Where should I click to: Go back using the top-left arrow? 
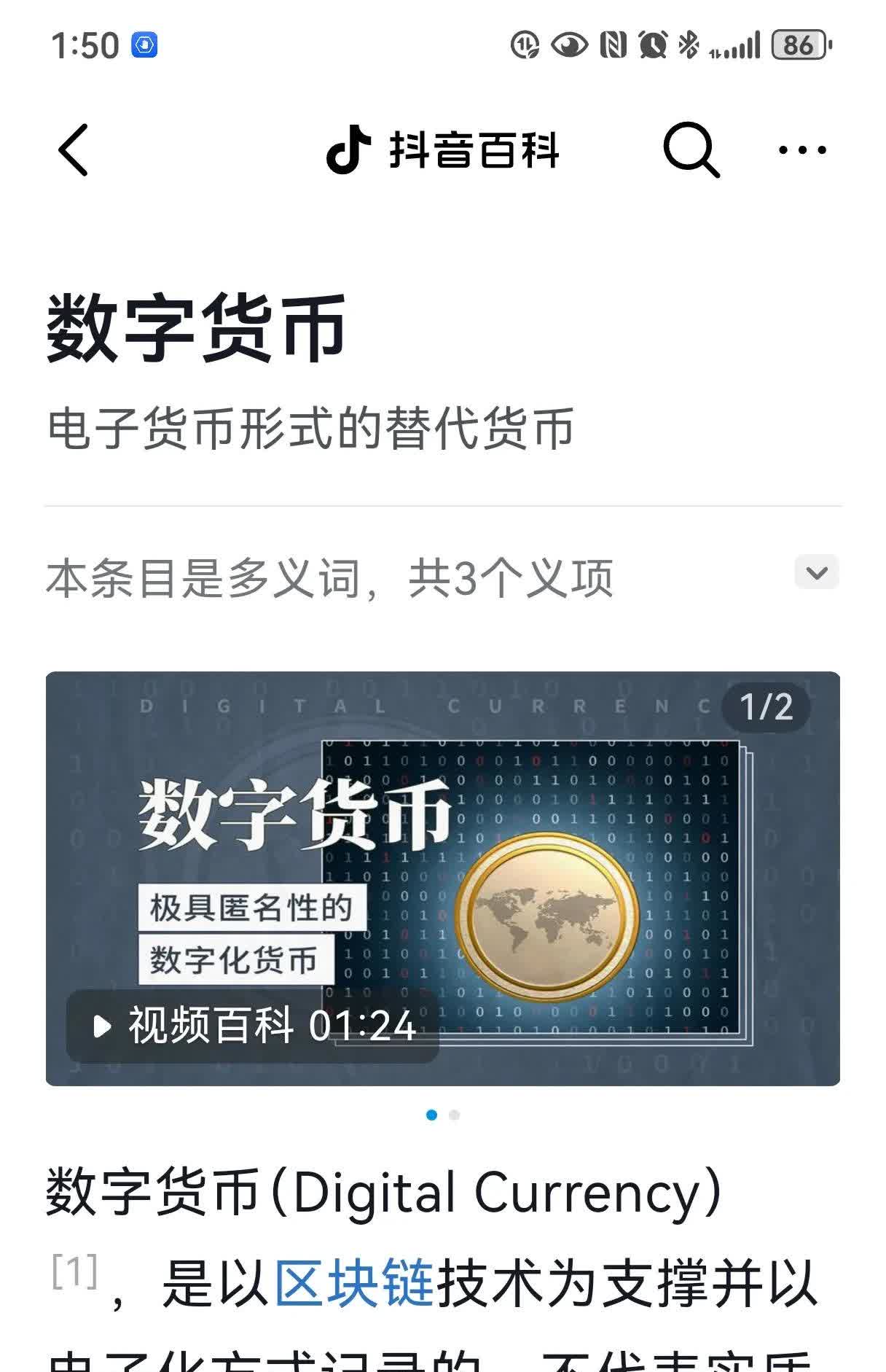[x=74, y=150]
